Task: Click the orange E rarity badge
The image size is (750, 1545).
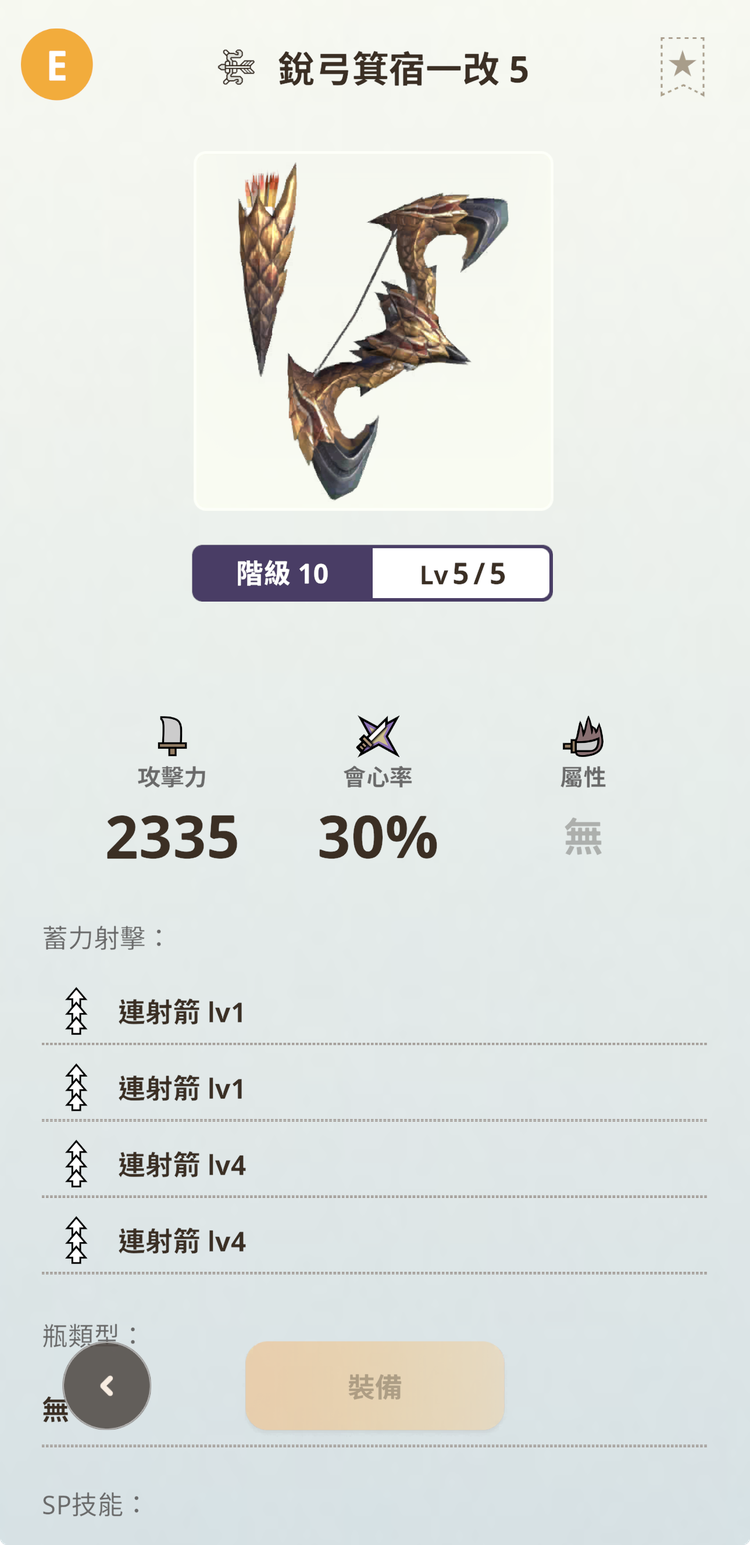Action: point(57,63)
